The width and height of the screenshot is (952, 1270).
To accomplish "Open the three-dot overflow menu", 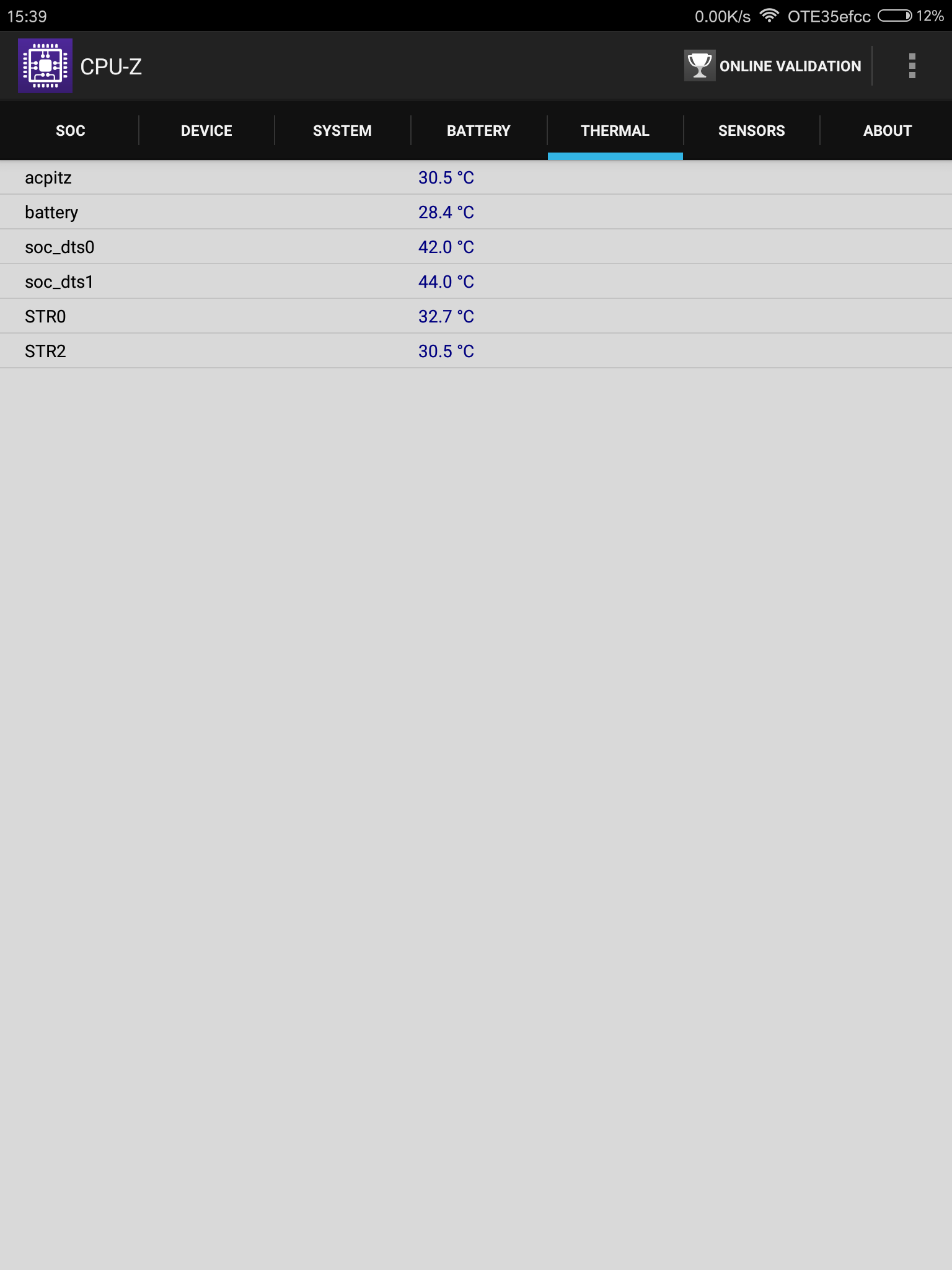I will tap(912, 66).
